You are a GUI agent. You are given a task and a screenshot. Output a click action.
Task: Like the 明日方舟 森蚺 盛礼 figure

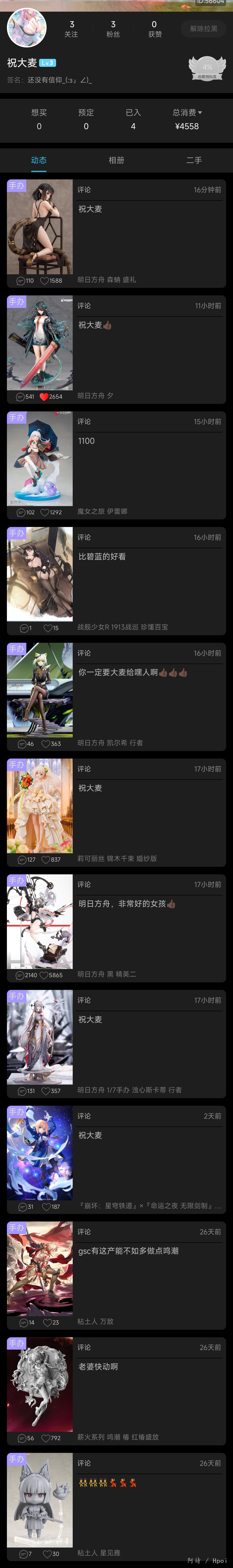[x=44, y=281]
